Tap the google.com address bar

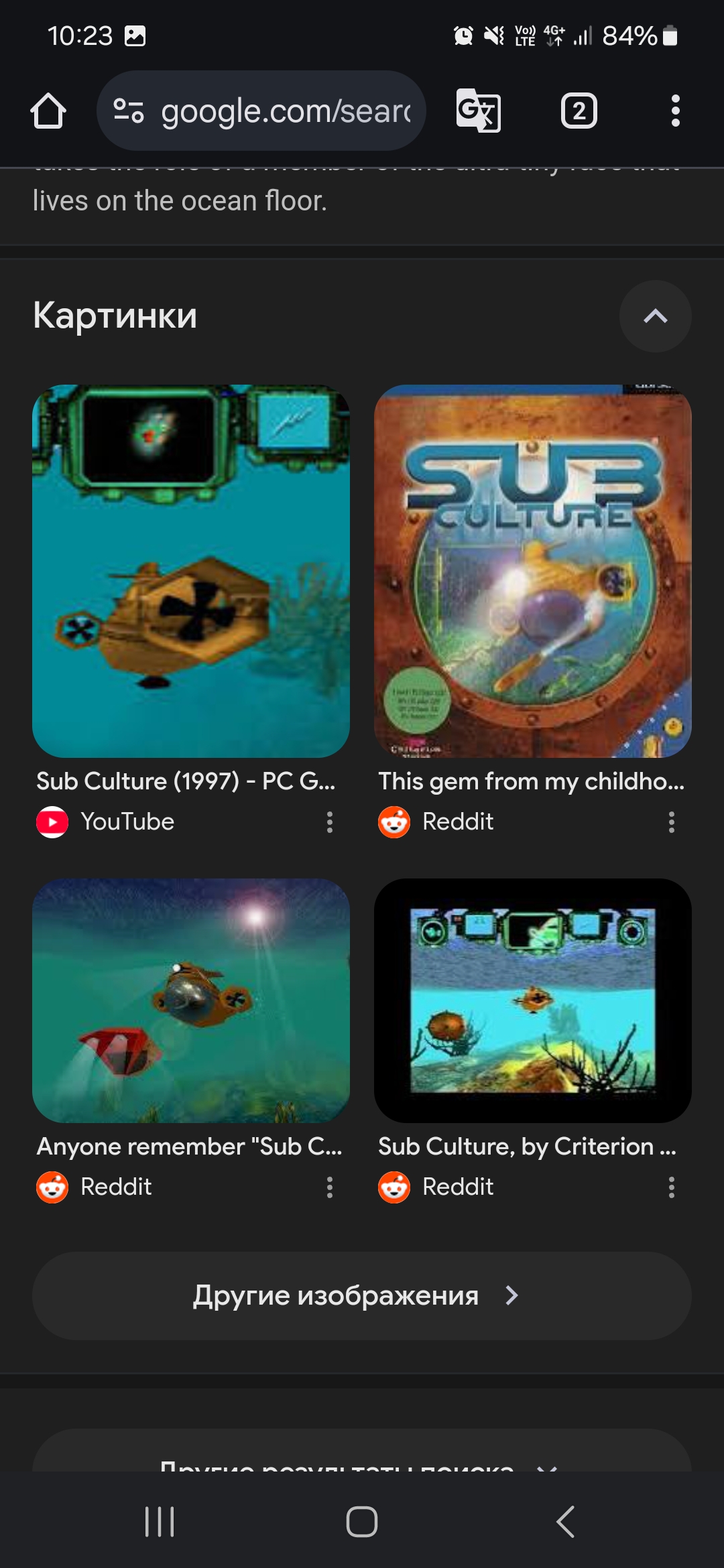pos(261,111)
